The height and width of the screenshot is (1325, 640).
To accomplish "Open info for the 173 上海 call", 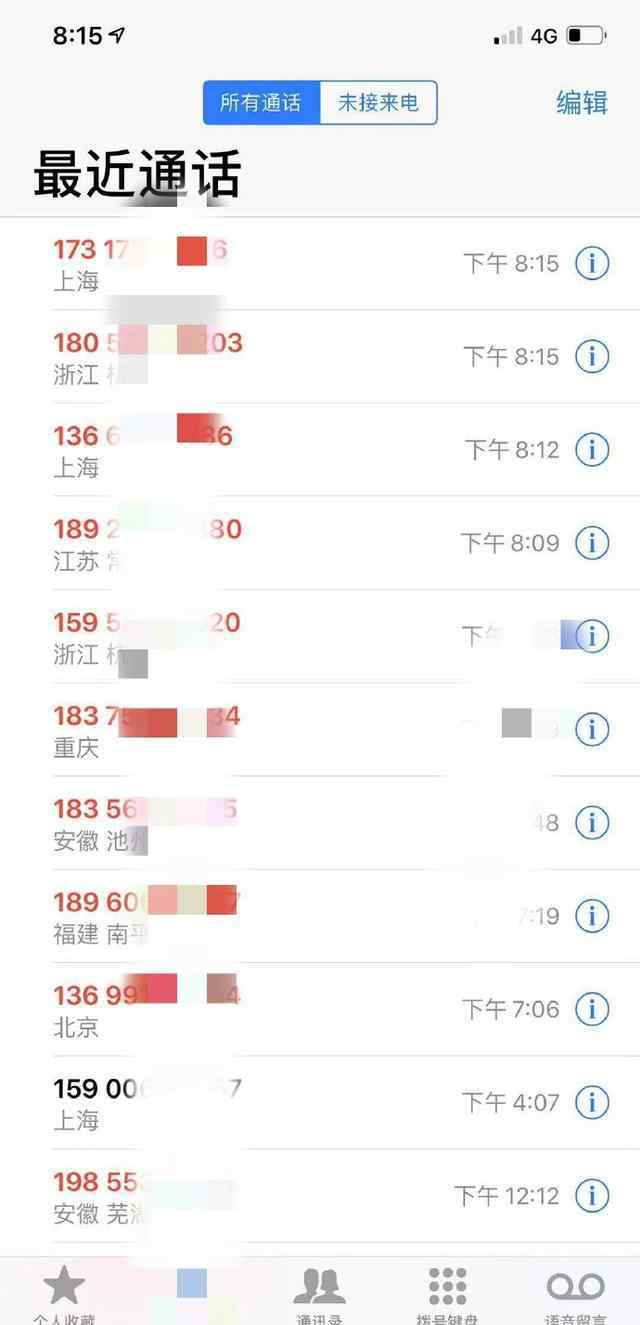I will 592,264.
